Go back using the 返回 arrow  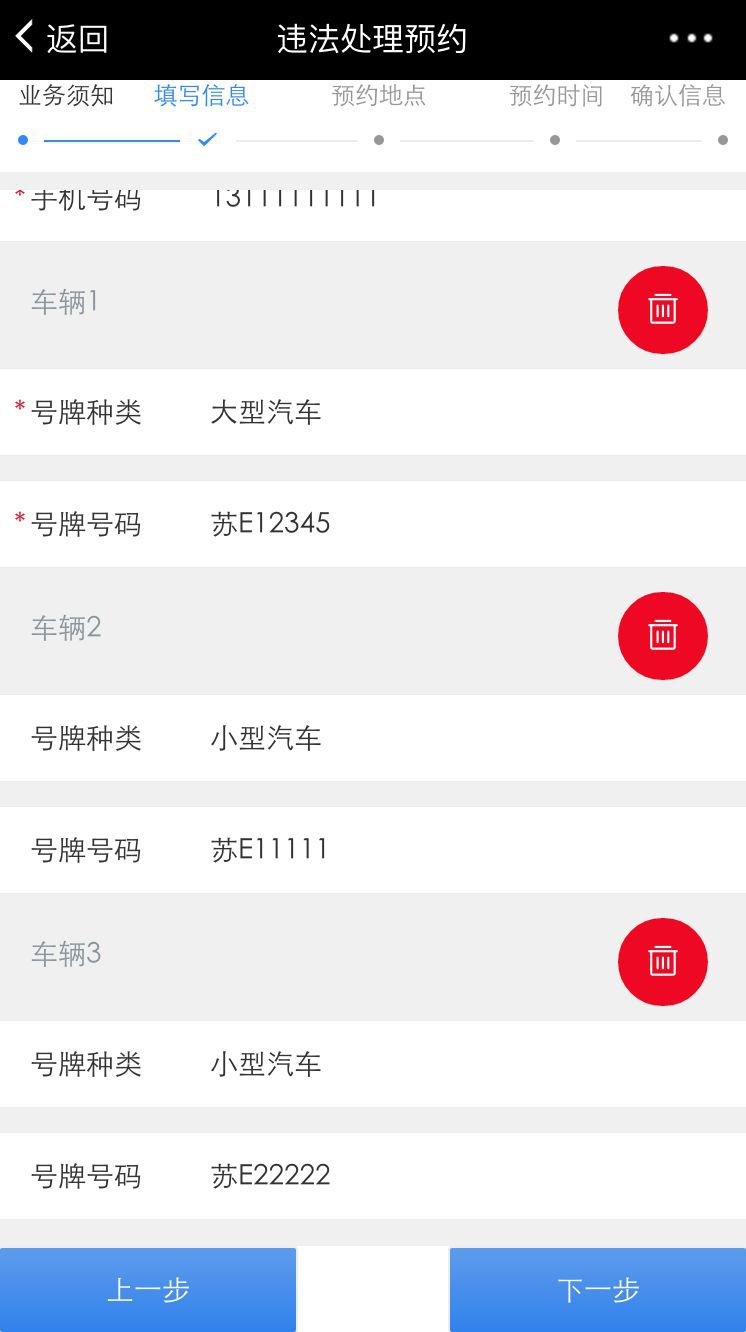tap(60, 39)
